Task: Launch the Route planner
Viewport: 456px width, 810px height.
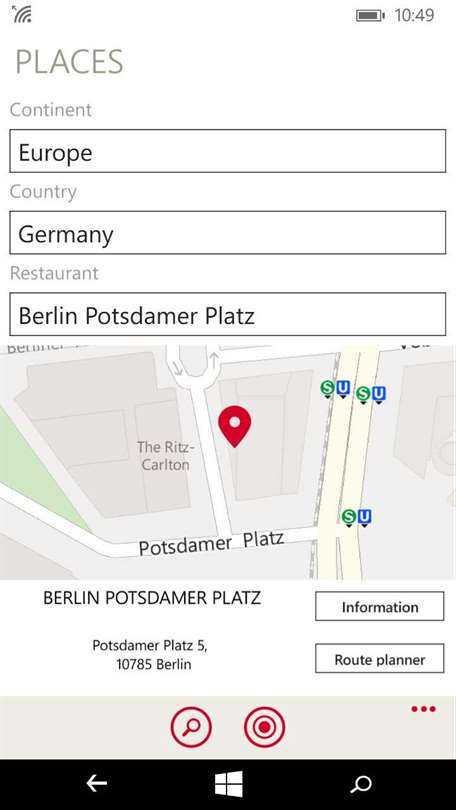Action: [380, 658]
